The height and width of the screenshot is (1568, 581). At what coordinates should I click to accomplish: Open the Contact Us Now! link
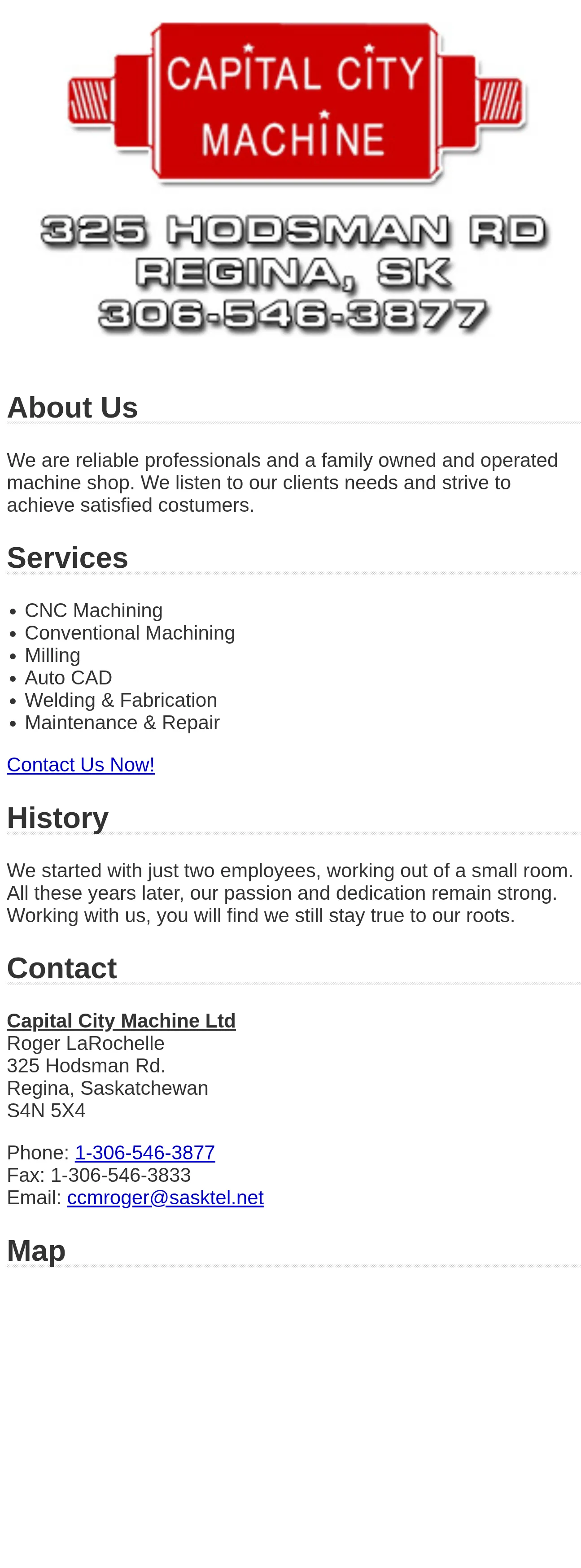(80, 765)
